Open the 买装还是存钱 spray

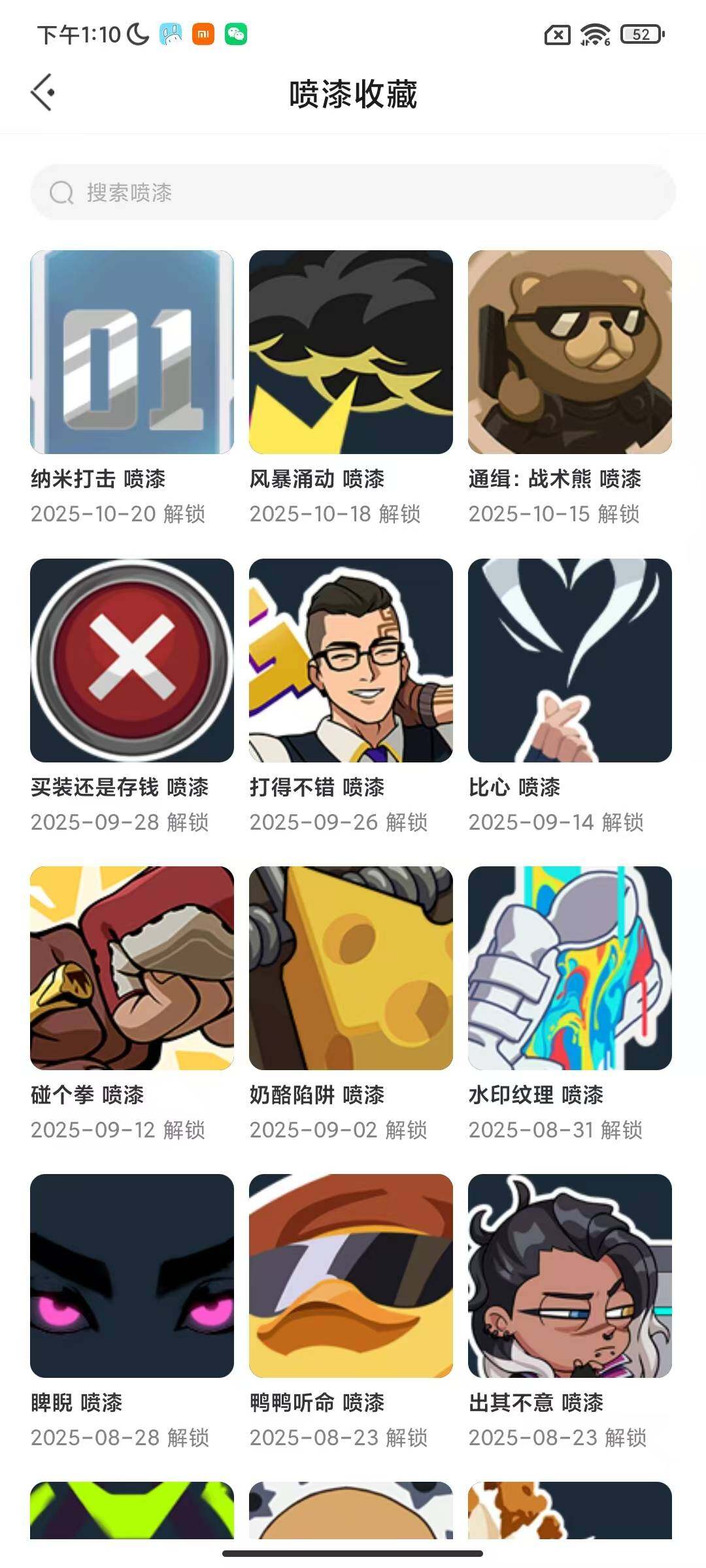pos(132,660)
